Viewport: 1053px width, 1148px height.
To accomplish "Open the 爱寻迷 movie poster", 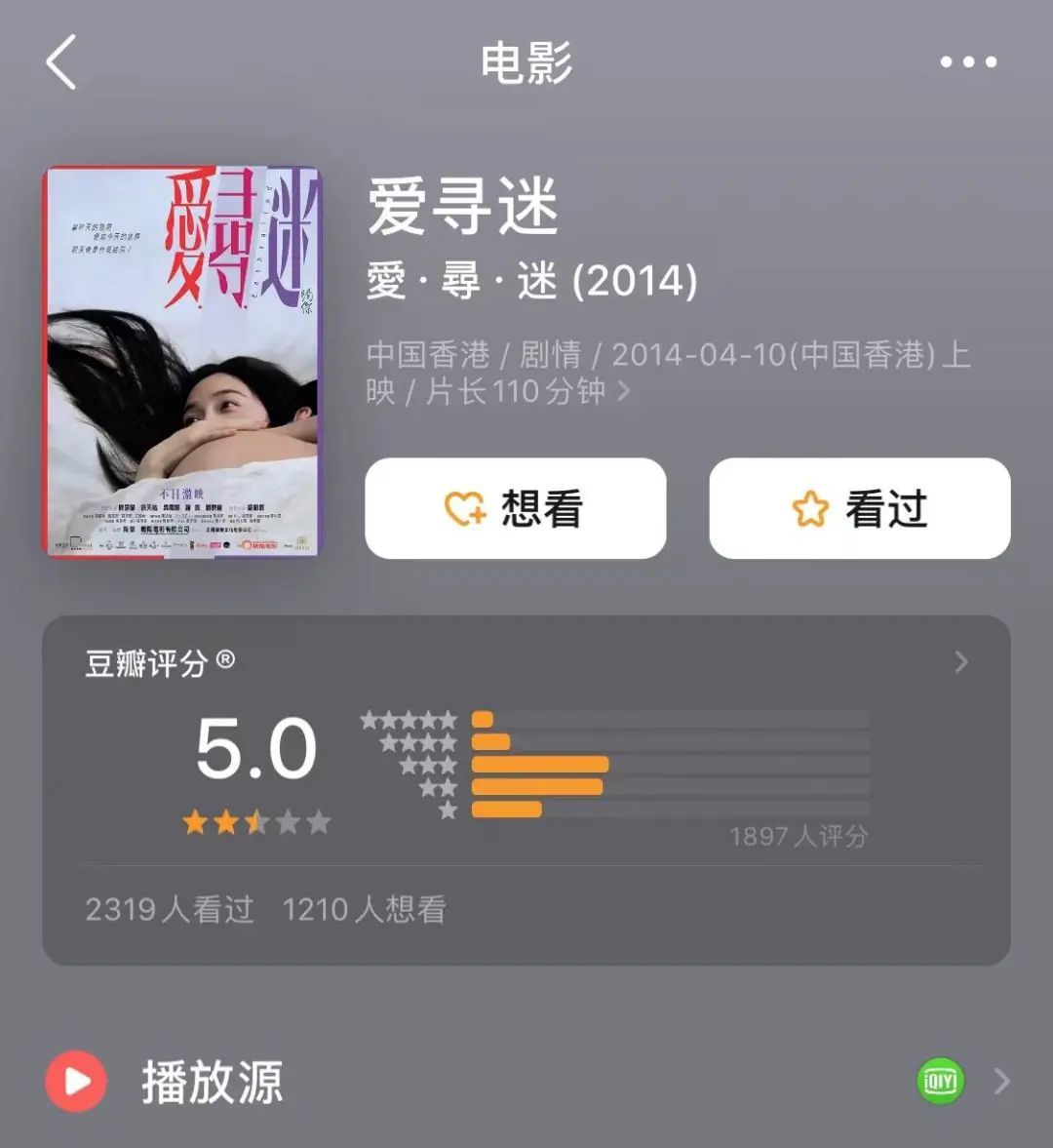I will 182,362.
